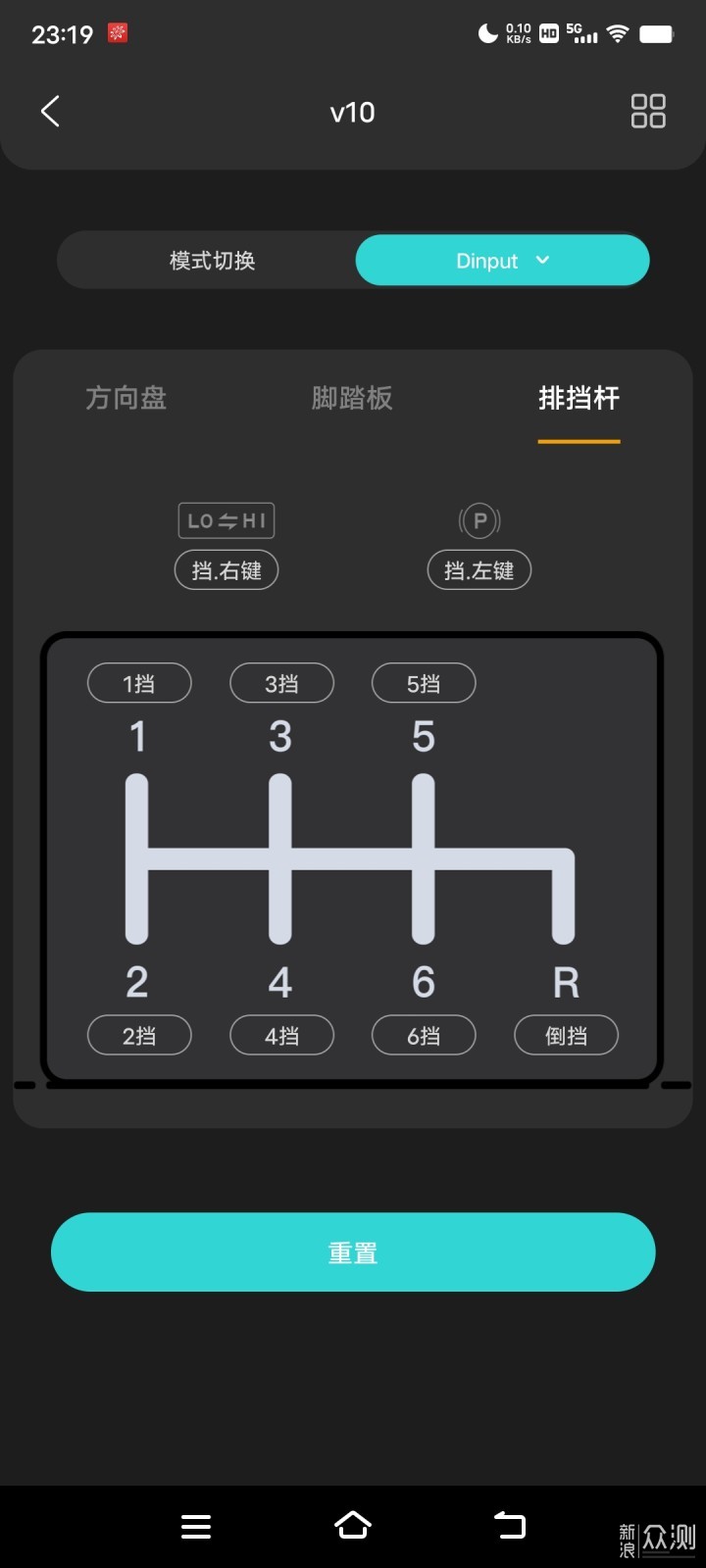Expand the Dinput mode dropdown
The height and width of the screenshot is (1568, 706).
[502, 261]
